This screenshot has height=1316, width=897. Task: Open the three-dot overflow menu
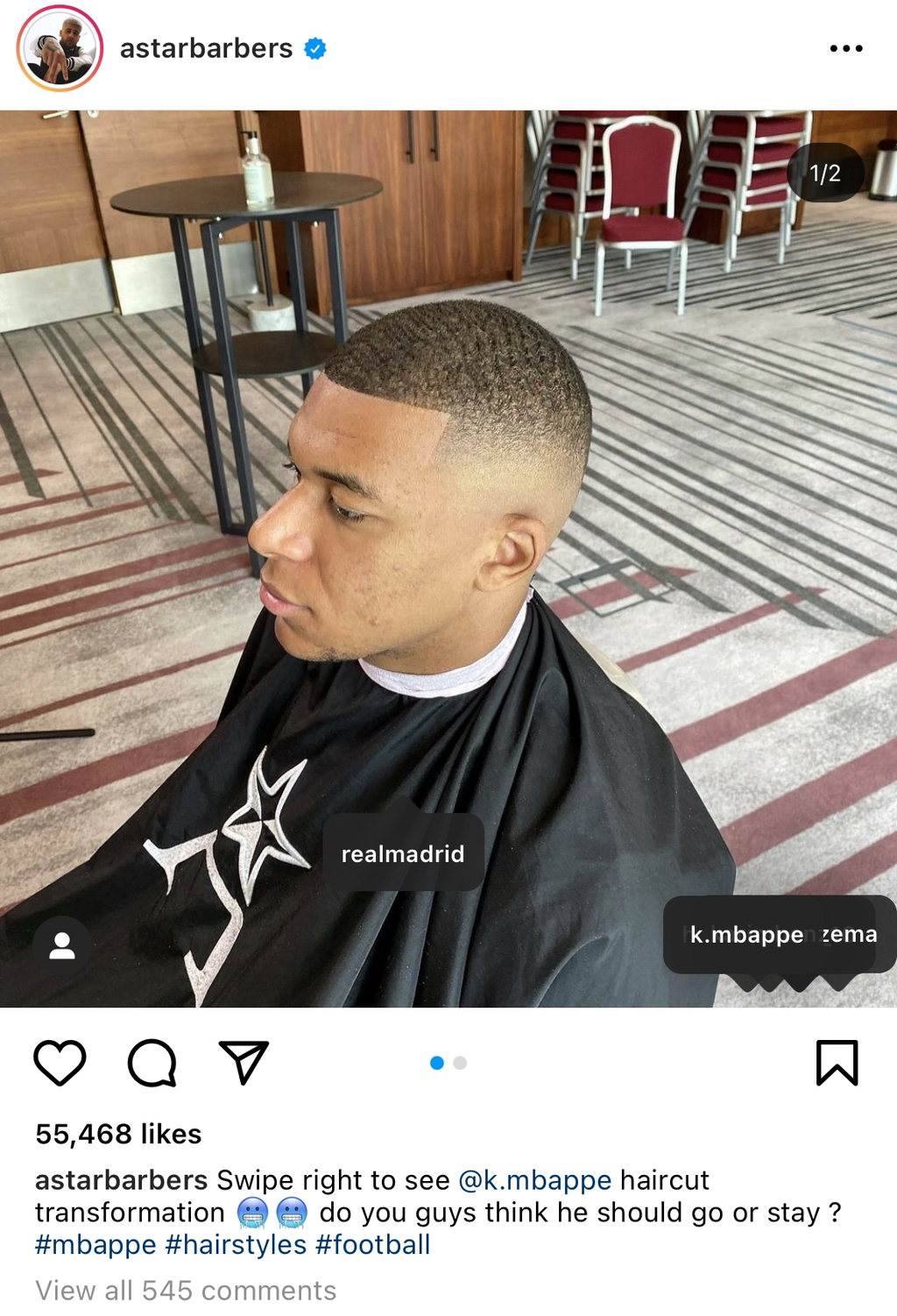pos(845,48)
